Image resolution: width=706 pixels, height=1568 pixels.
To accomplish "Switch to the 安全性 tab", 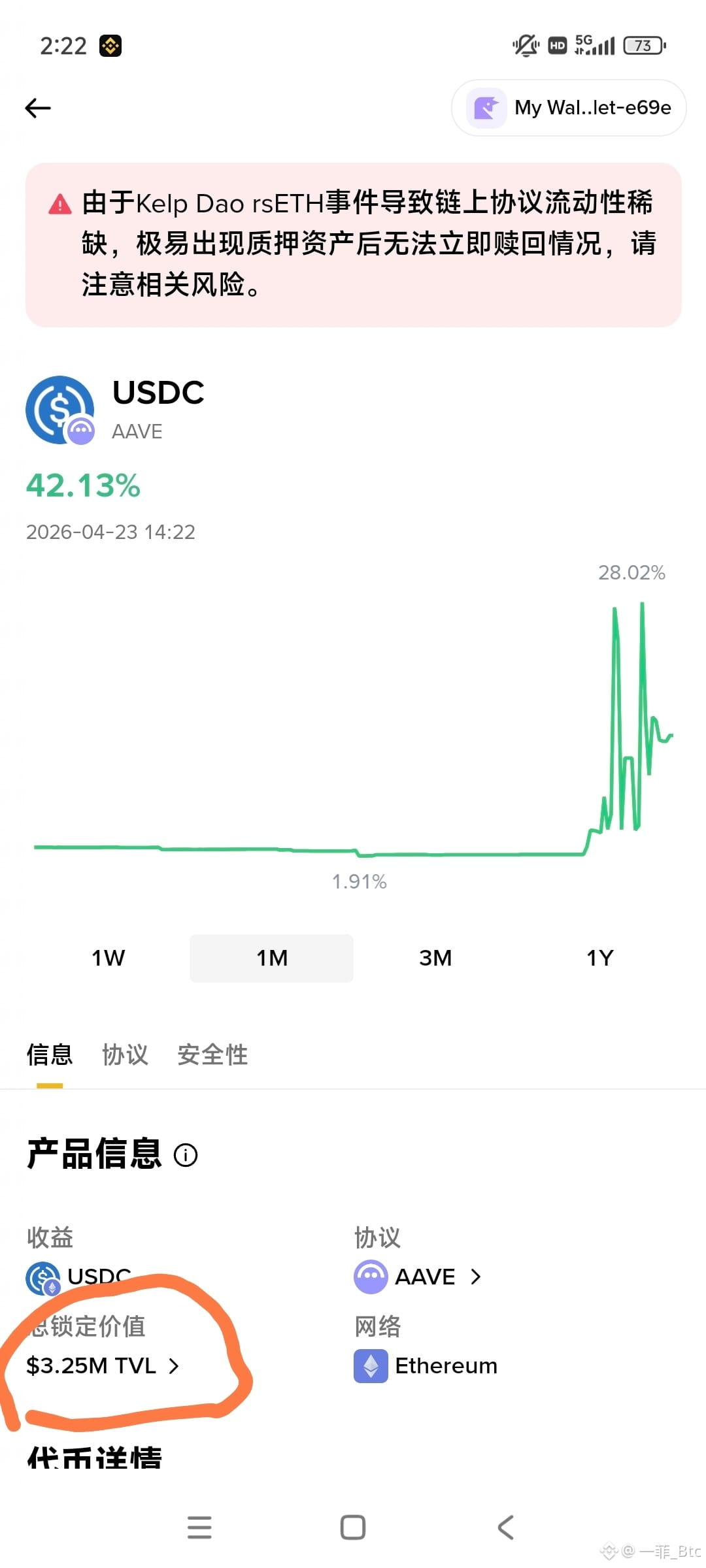I will tap(212, 1054).
